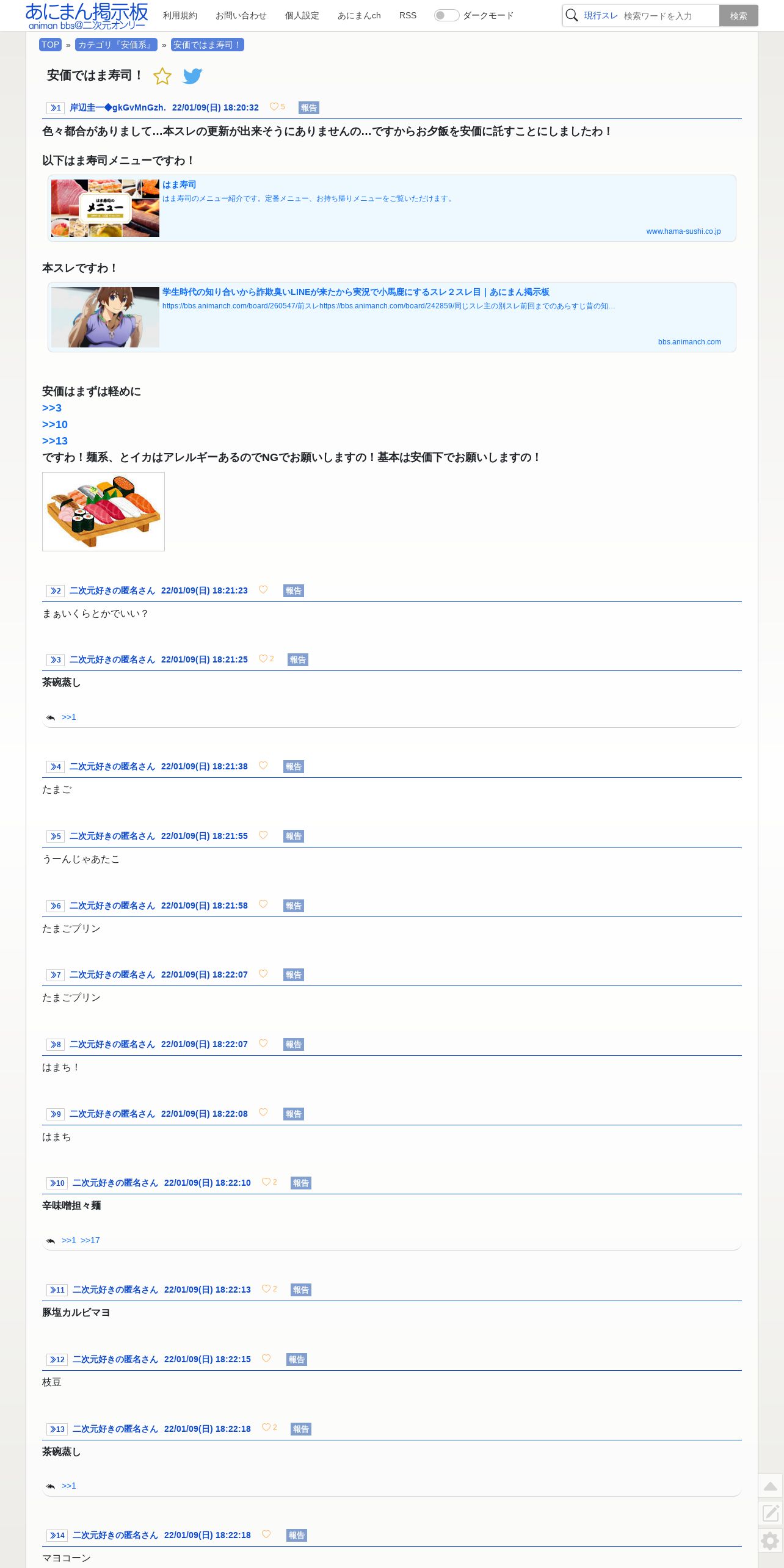Open the >>17 reply reference under post 10
The image size is (784, 1568).
tap(90, 1240)
